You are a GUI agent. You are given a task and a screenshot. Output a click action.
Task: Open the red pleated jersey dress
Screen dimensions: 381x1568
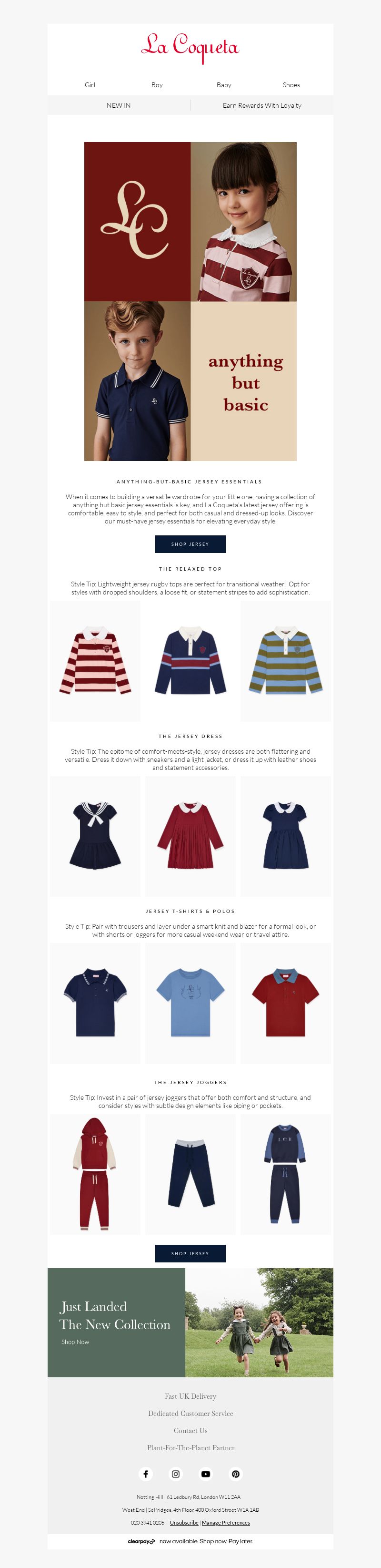coord(190,836)
